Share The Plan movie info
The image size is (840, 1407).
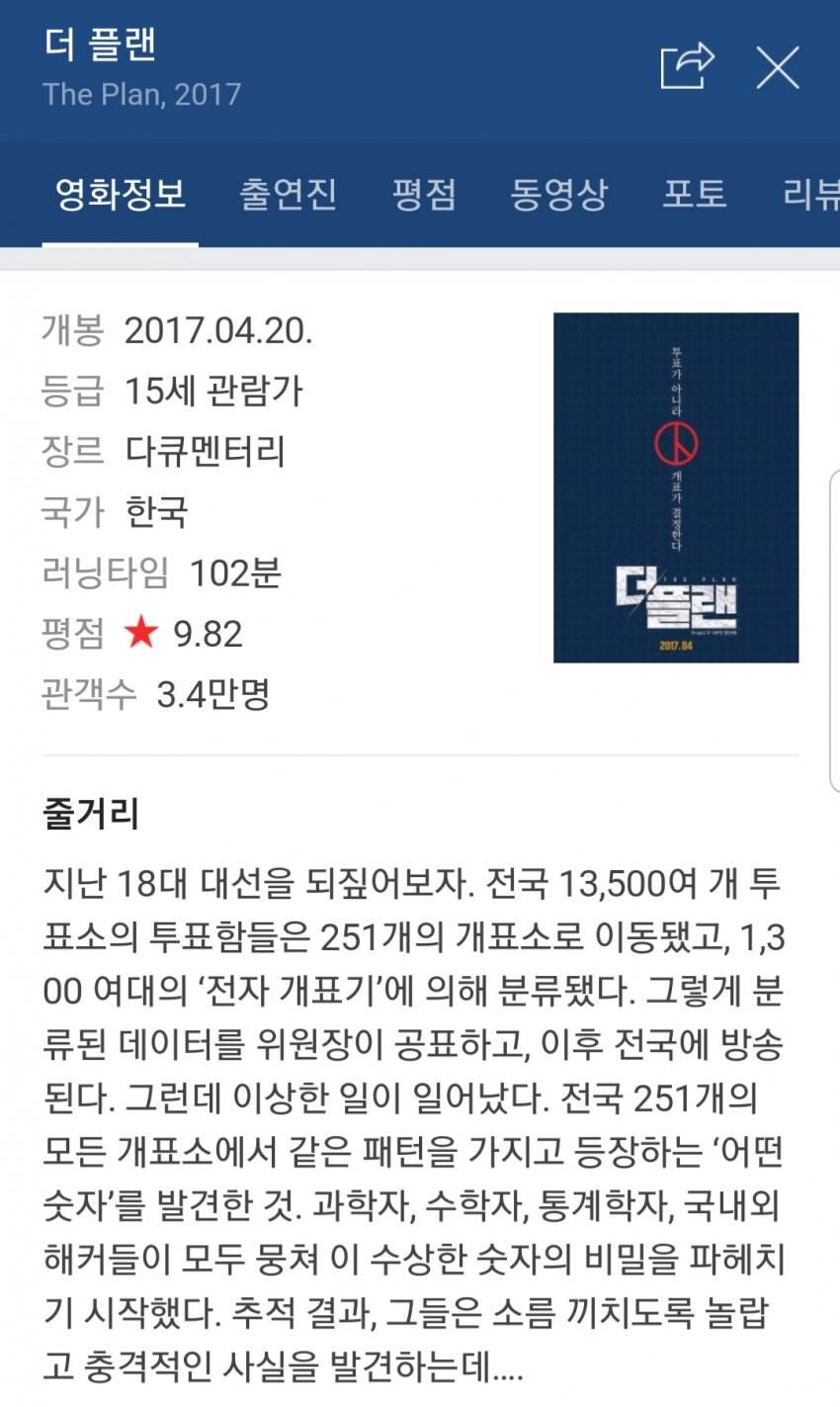[x=687, y=67]
